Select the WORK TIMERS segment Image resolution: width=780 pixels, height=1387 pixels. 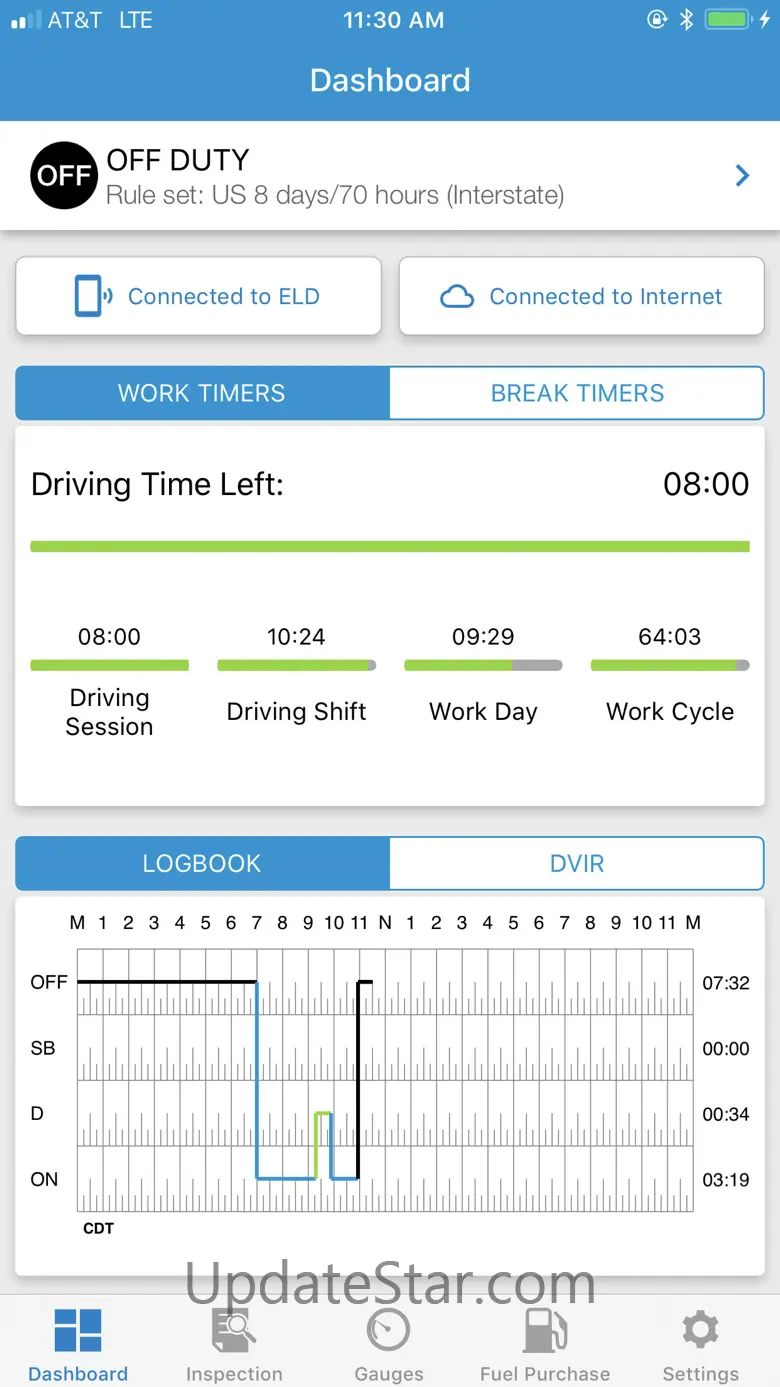pos(202,393)
